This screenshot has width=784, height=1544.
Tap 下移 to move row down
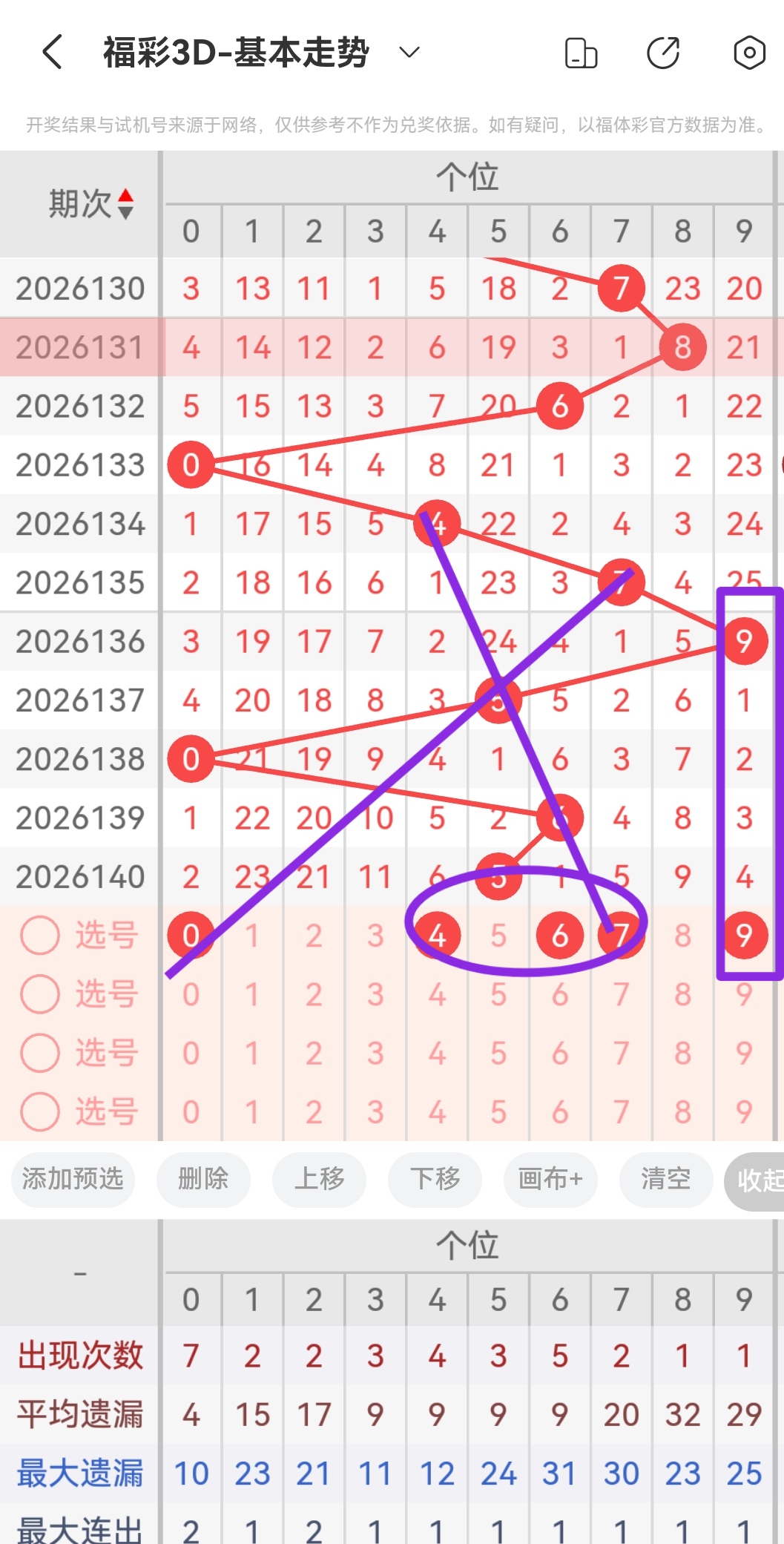tap(435, 1179)
